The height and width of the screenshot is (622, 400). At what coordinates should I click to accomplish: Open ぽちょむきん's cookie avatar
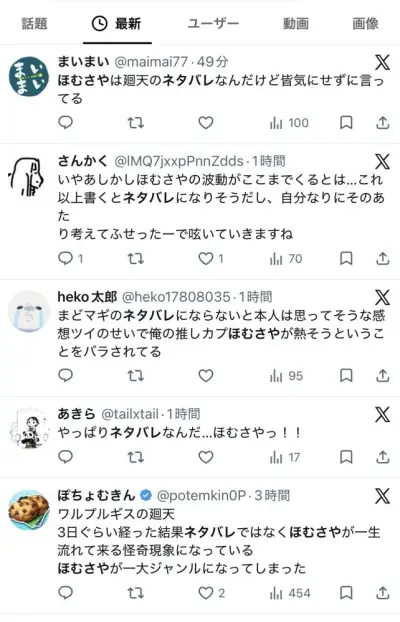[29, 511]
